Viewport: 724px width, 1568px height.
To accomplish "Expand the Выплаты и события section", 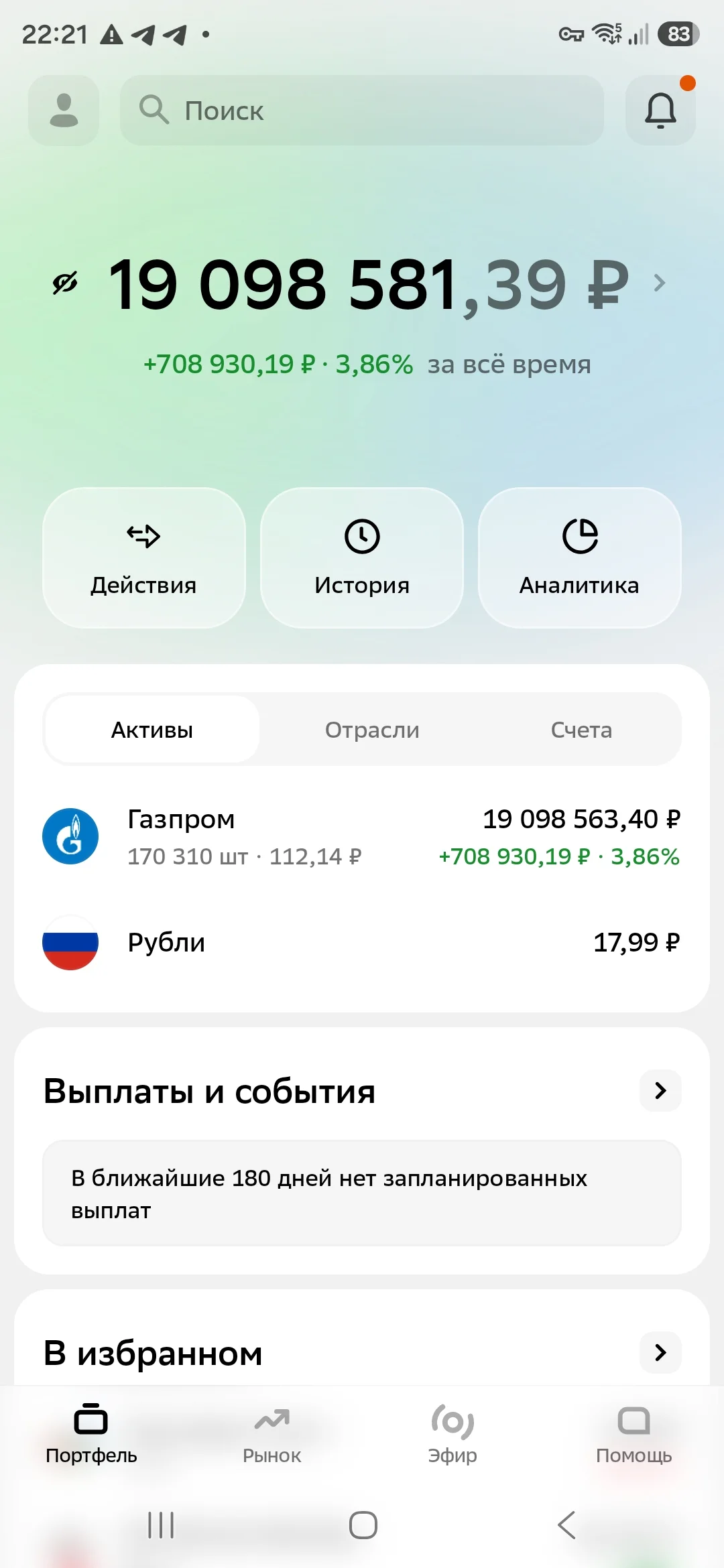I will [660, 1091].
